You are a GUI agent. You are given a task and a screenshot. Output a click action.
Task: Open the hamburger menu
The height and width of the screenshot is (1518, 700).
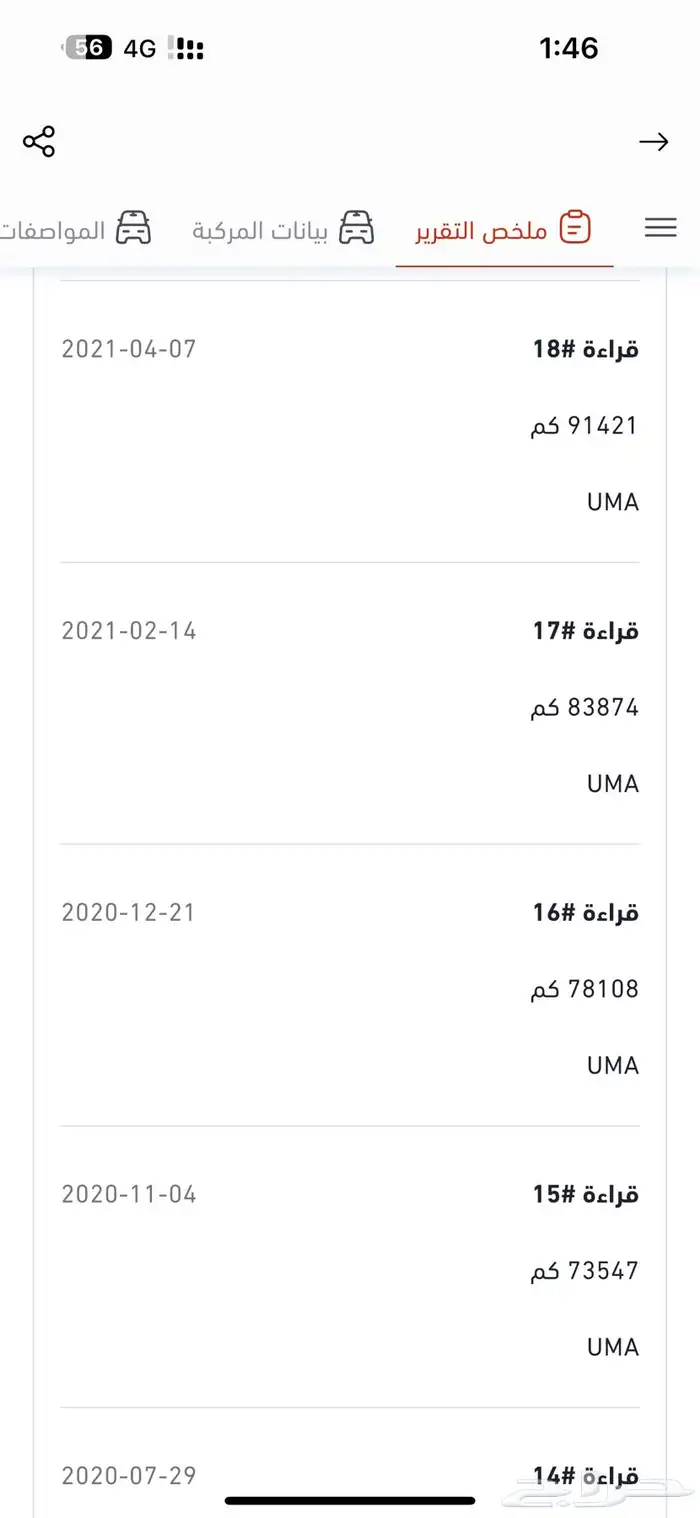point(660,228)
